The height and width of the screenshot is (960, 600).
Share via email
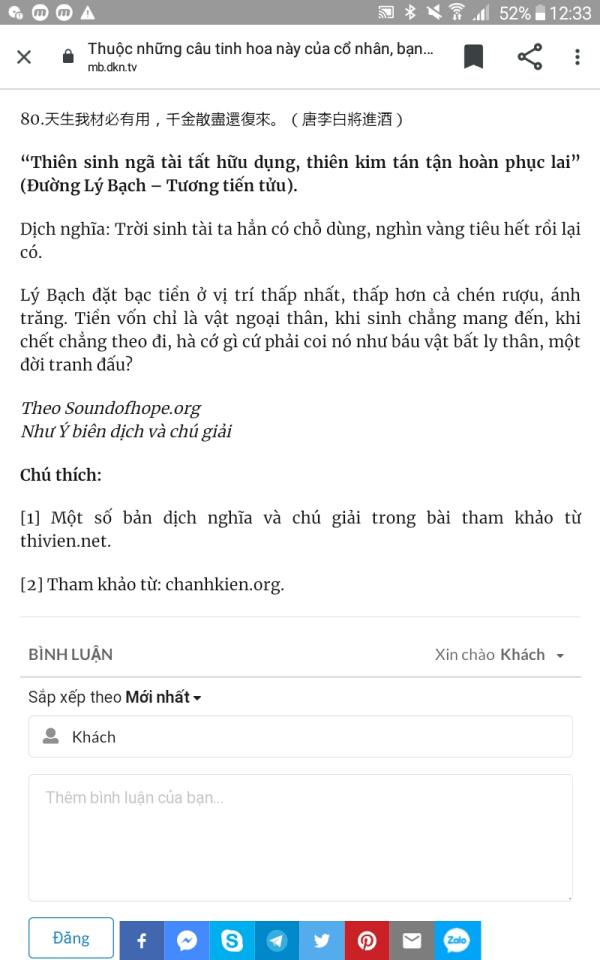click(x=411, y=940)
